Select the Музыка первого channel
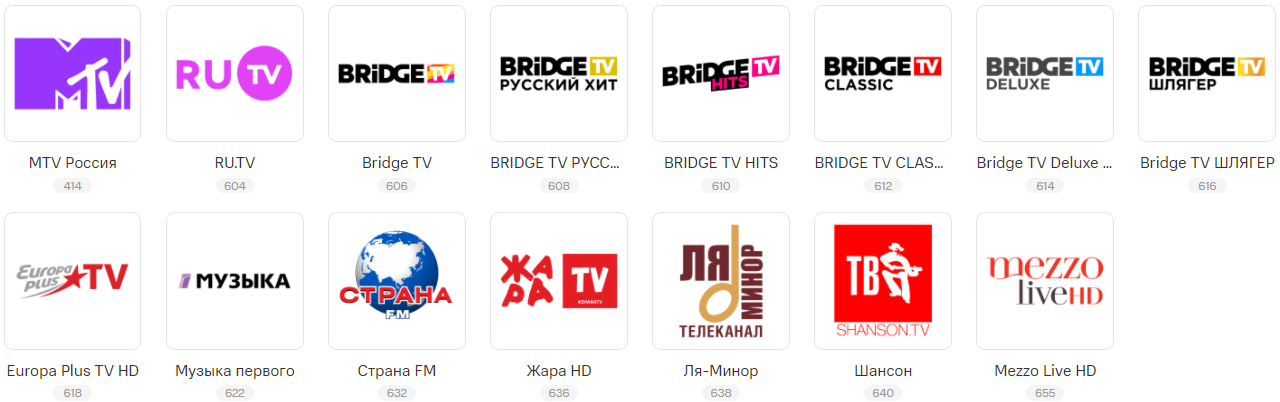The height and width of the screenshot is (402, 1280). point(234,281)
